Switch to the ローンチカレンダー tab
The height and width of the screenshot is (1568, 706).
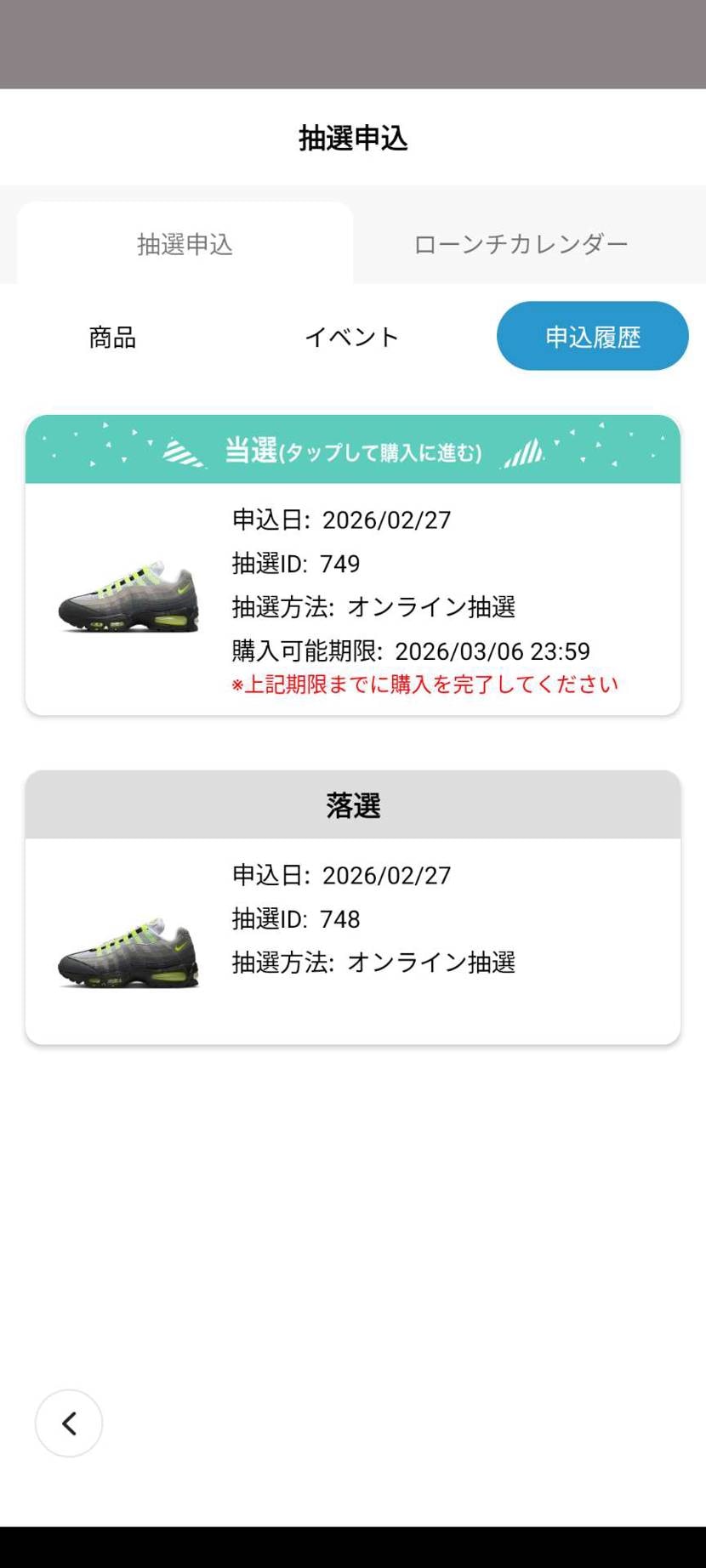click(521, 243)
